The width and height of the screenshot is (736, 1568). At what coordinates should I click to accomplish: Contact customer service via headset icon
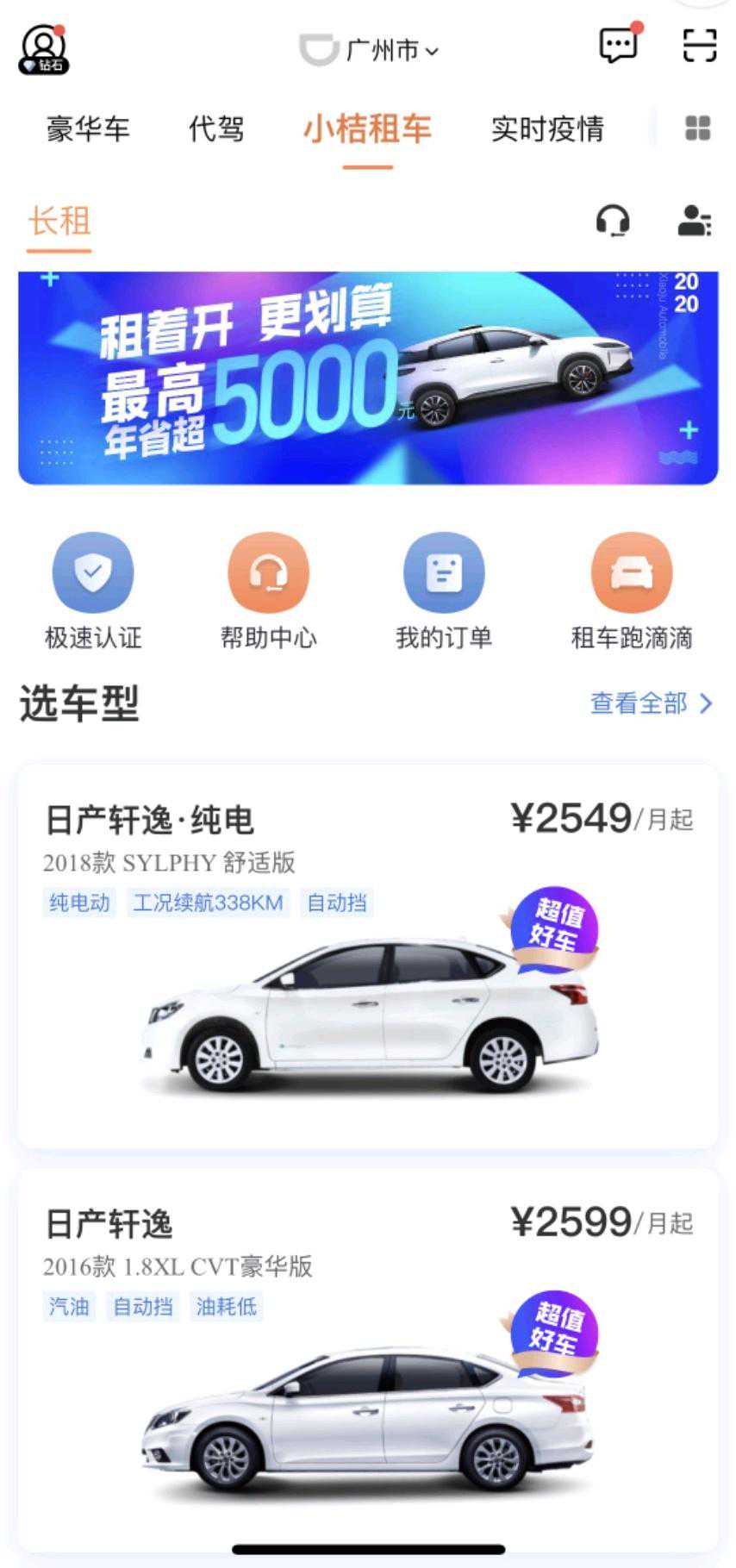pyautogui.click(x=613, y=222)
